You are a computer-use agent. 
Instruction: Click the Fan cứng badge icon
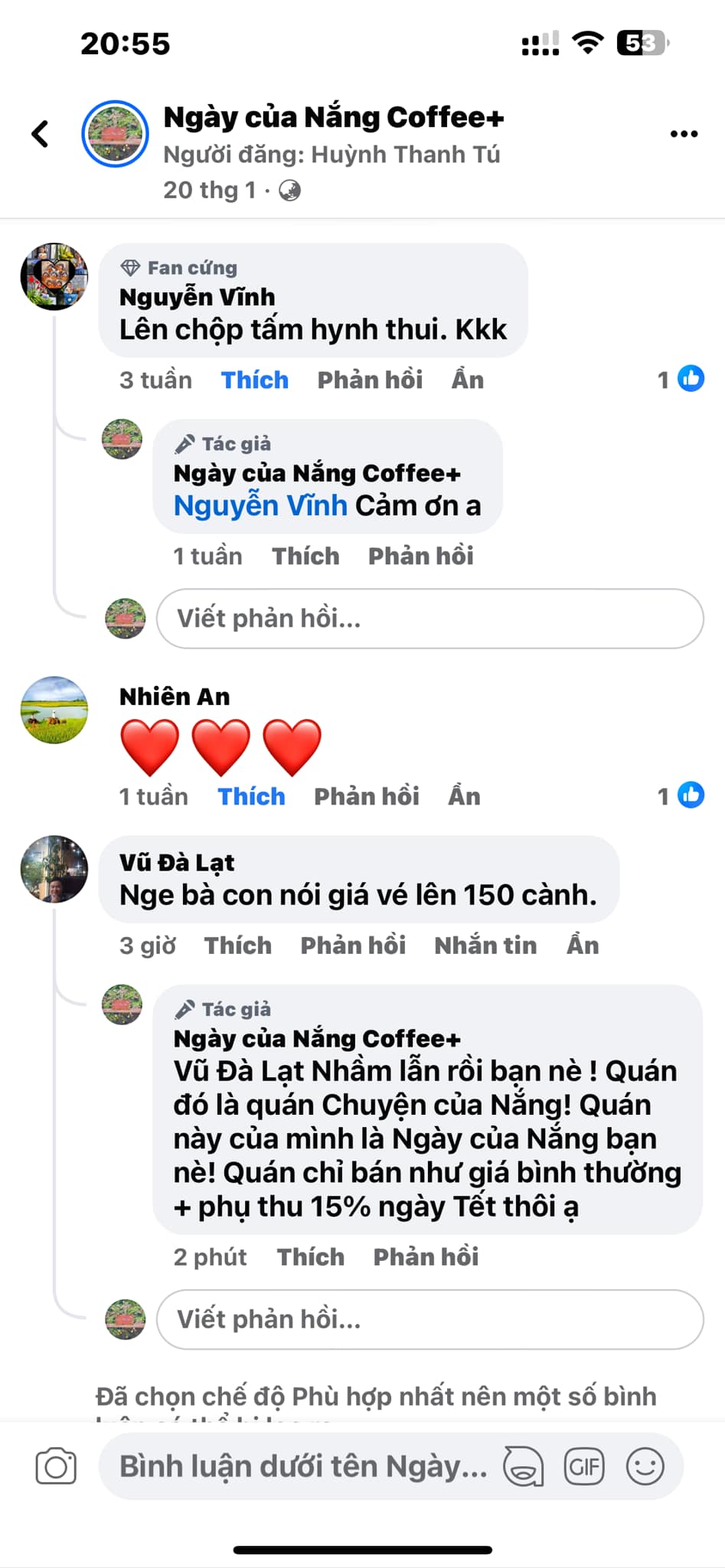click(130, 268)
